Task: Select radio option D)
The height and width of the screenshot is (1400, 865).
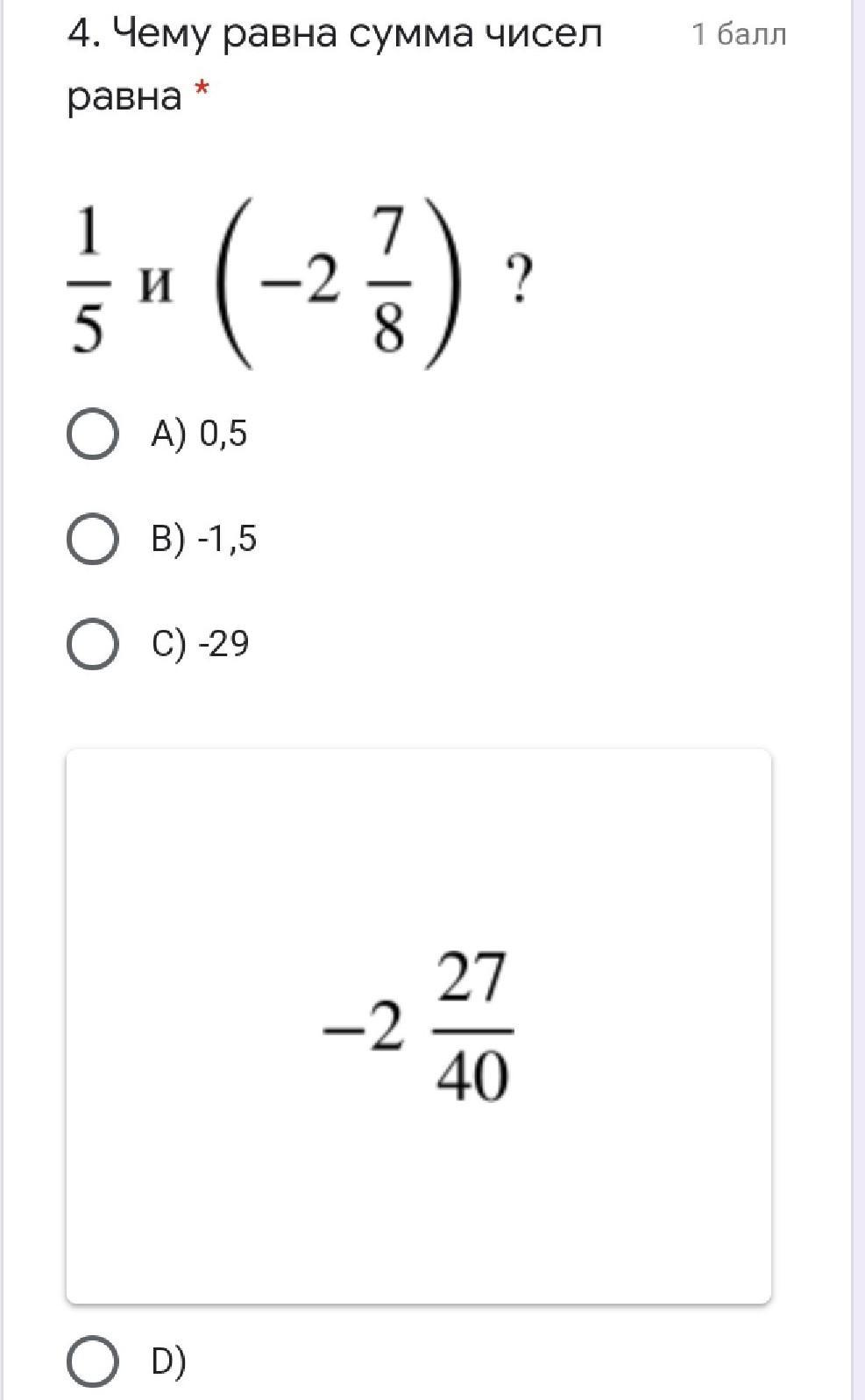Action: (x=93, y=1361)
